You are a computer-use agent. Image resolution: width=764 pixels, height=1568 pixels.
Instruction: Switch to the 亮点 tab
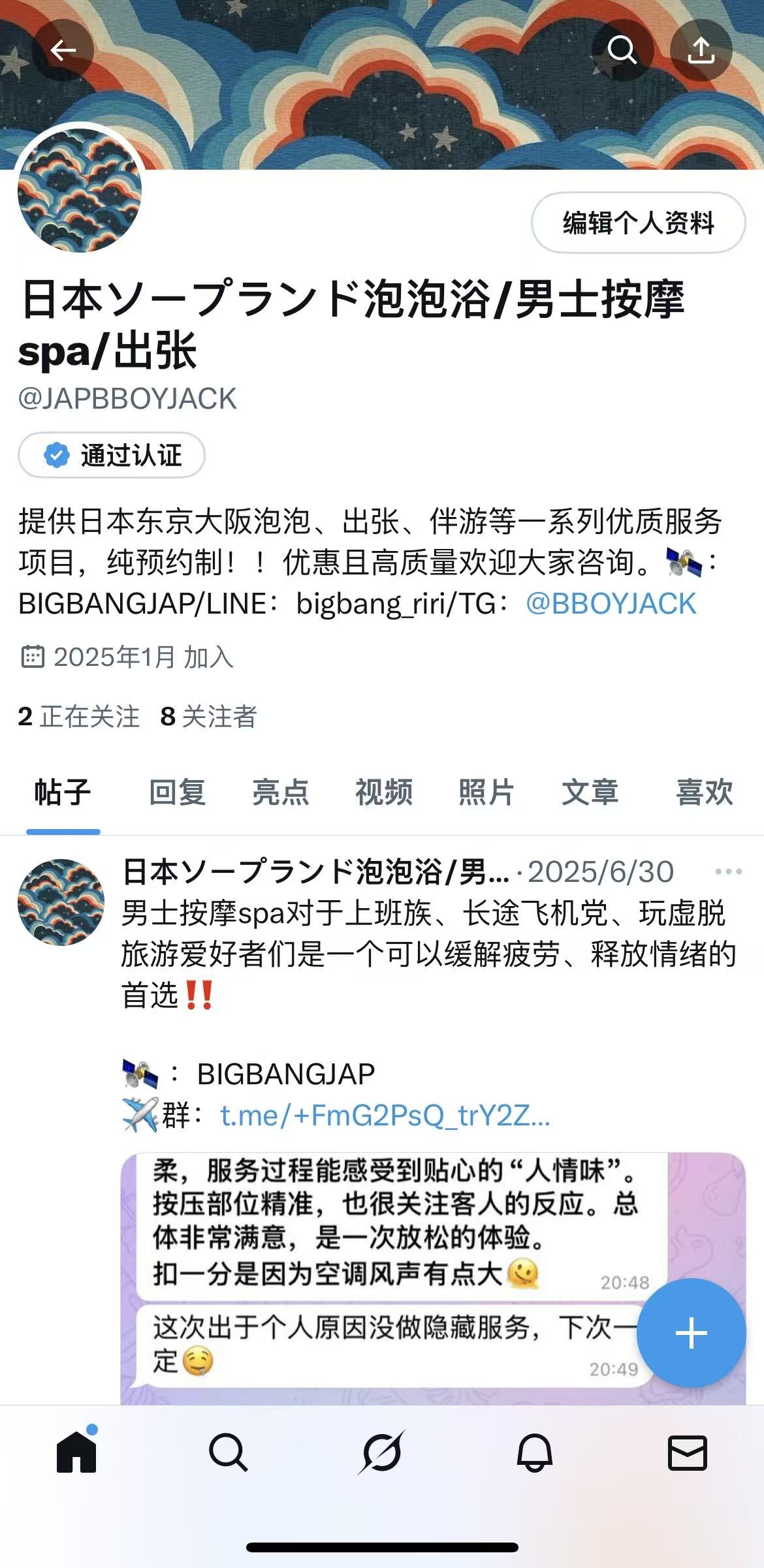280,792
